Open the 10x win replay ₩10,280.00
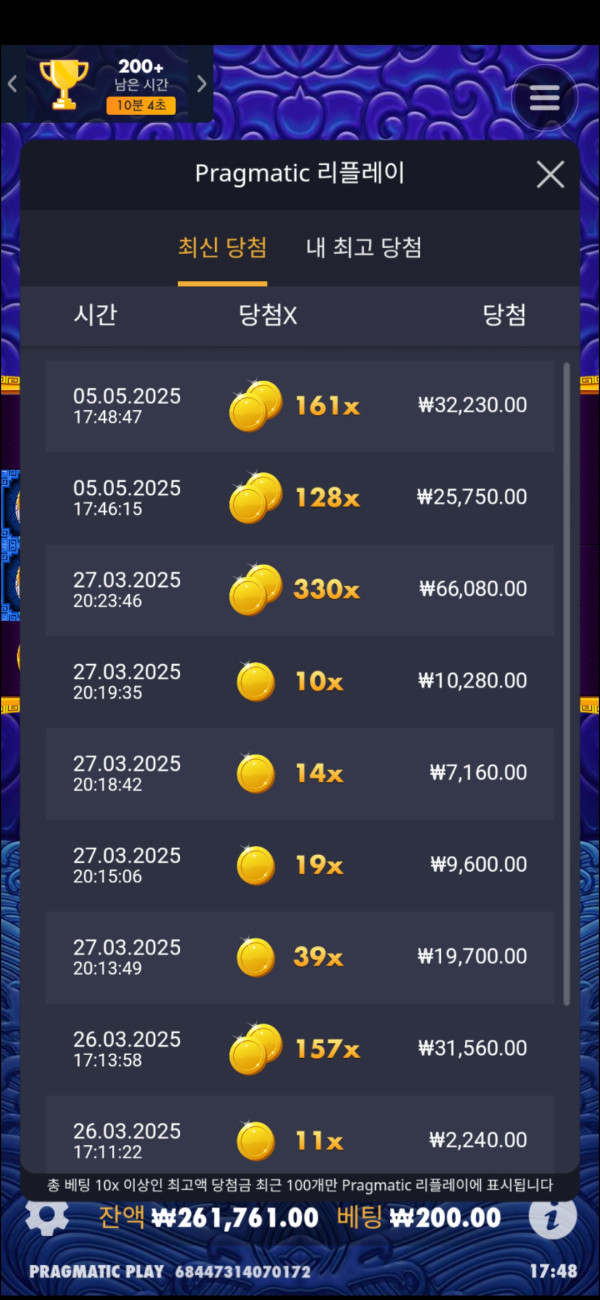Viewport: 600px width, 1300px height. (x=300, y=681)
